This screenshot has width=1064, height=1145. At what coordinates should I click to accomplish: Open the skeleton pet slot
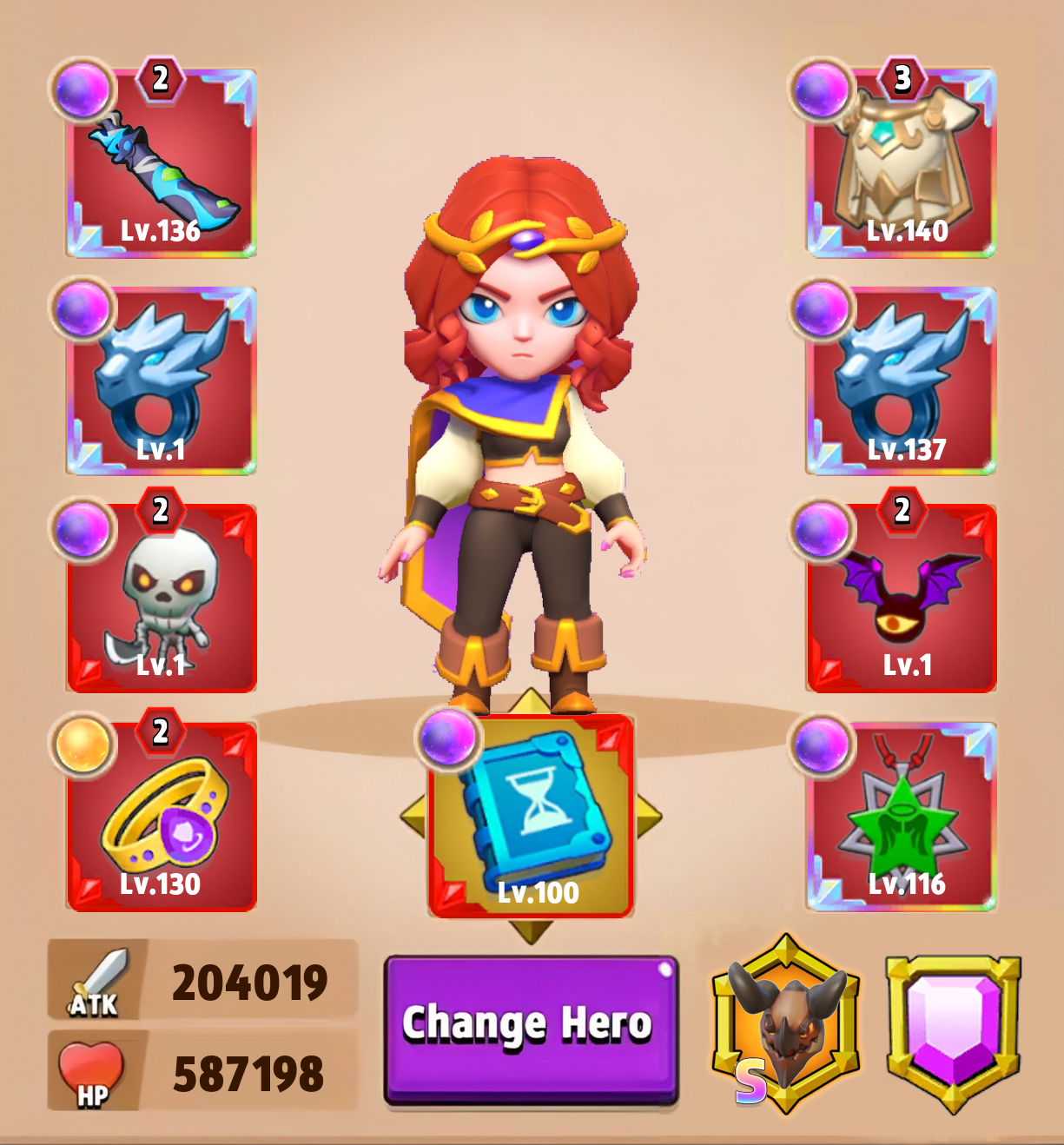pyautogui.click(x=161, y=599)
